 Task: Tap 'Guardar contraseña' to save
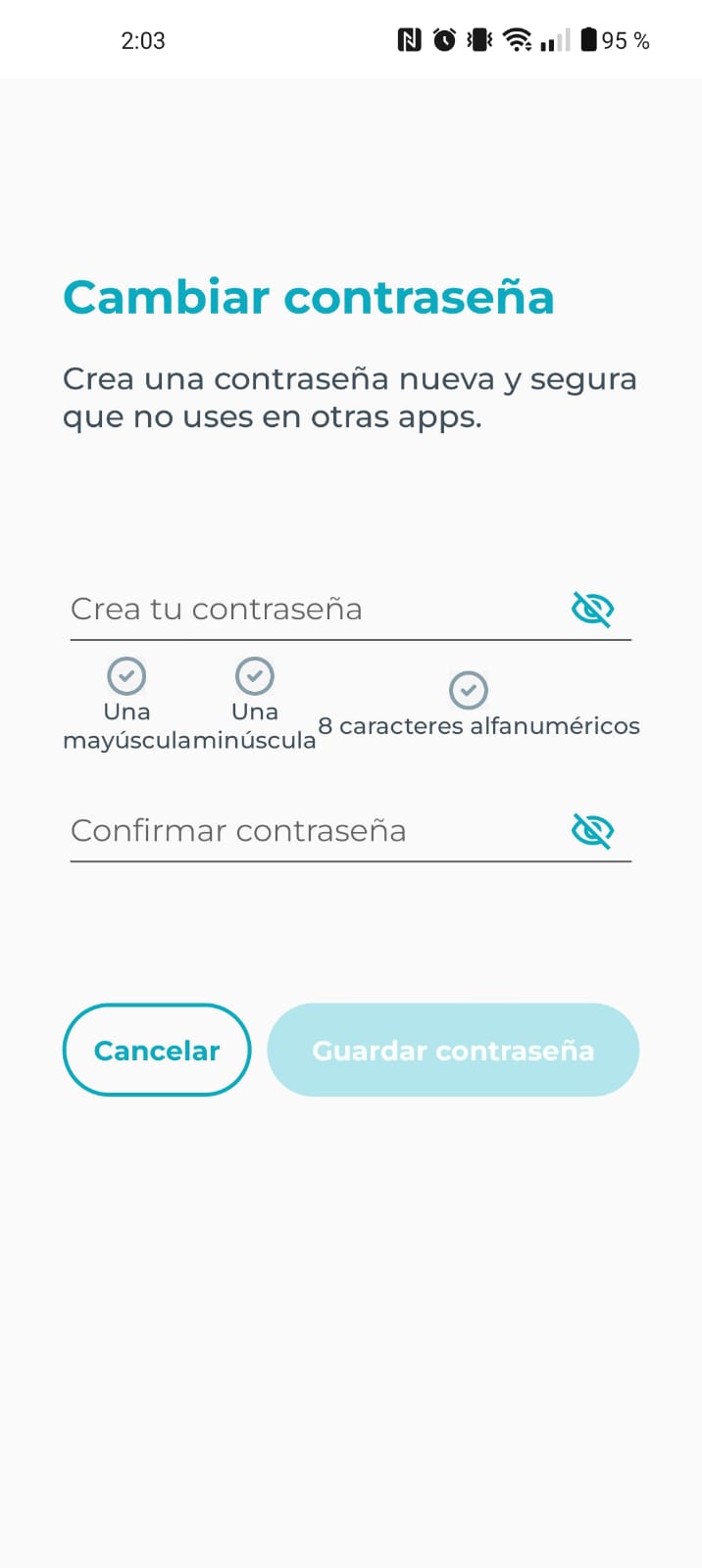tap(453, 1050)
